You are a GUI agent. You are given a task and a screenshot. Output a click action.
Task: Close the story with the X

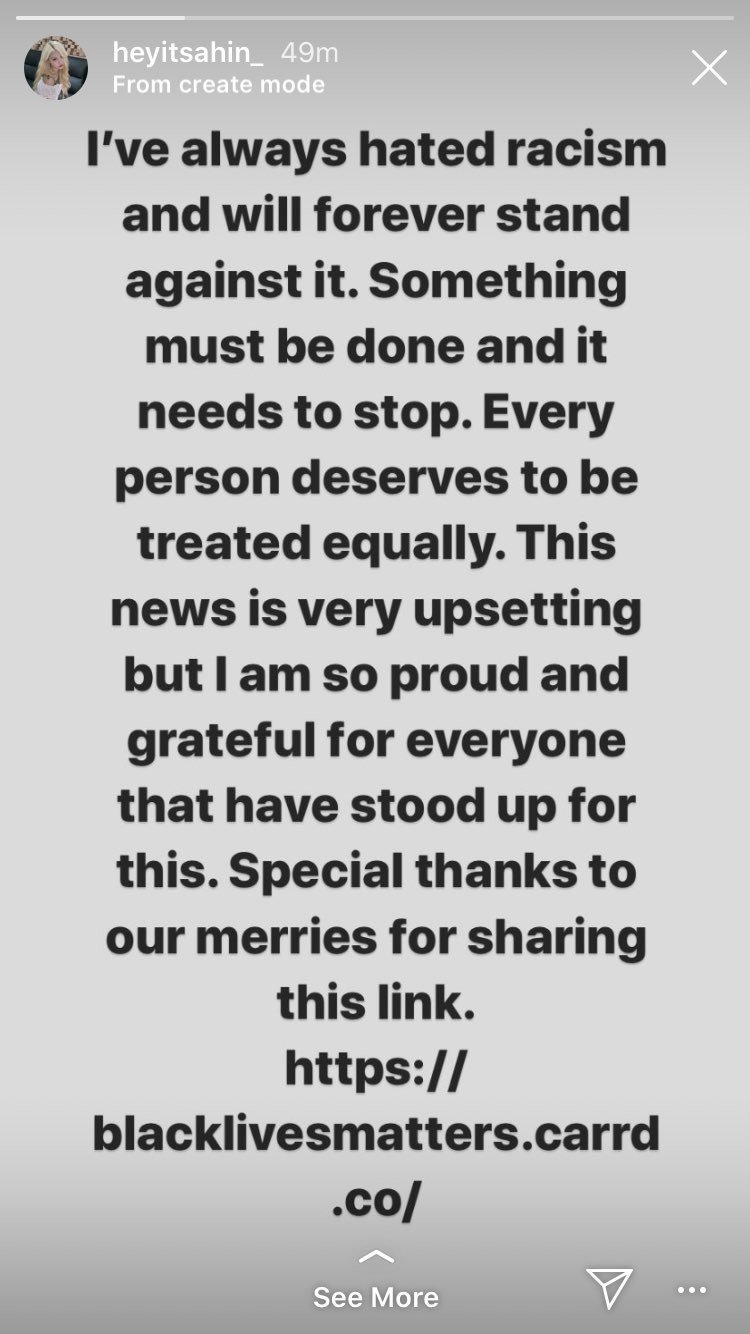[709, 68]
